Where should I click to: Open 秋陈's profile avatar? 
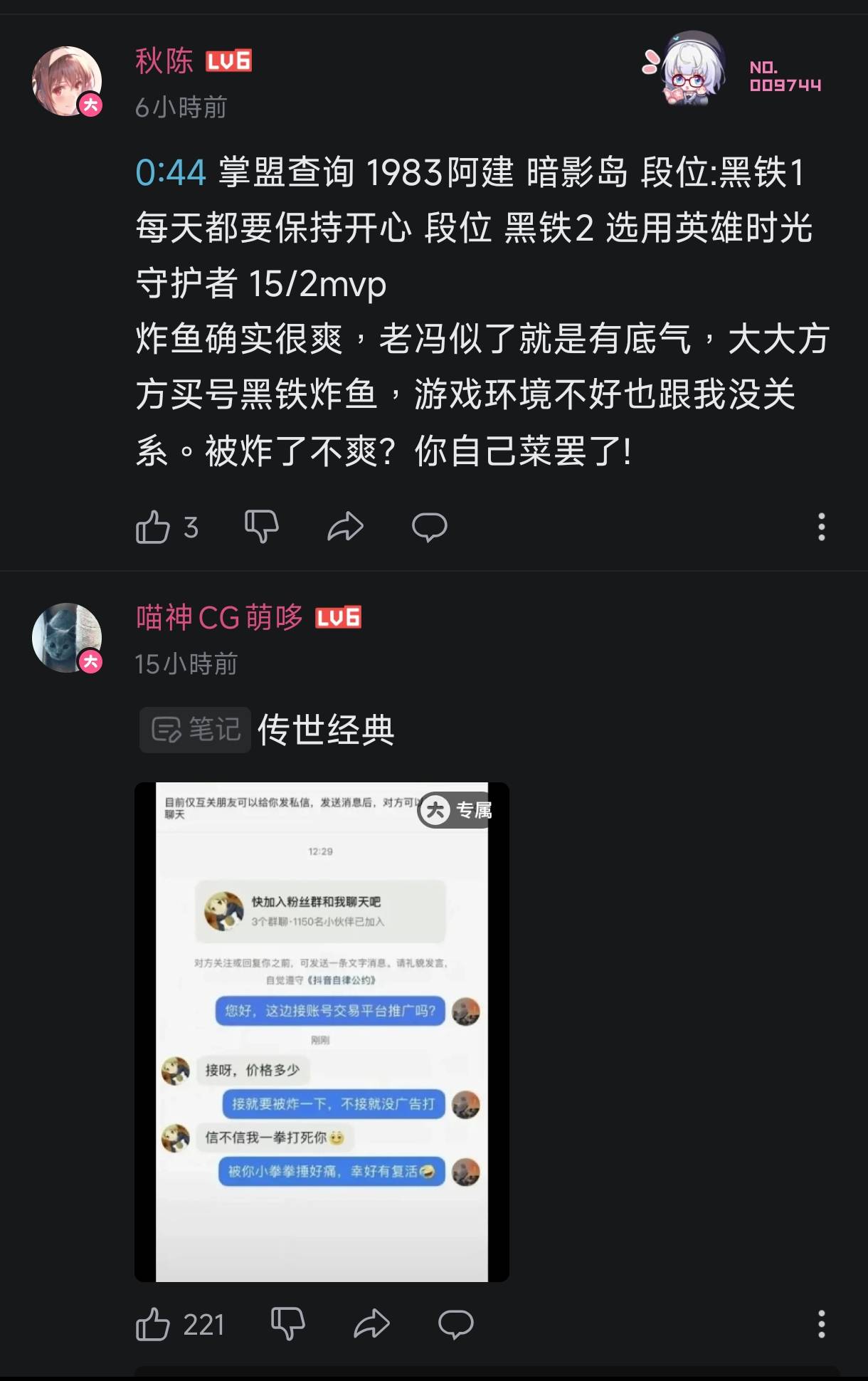pyautogui.click(x=67, y=81)
